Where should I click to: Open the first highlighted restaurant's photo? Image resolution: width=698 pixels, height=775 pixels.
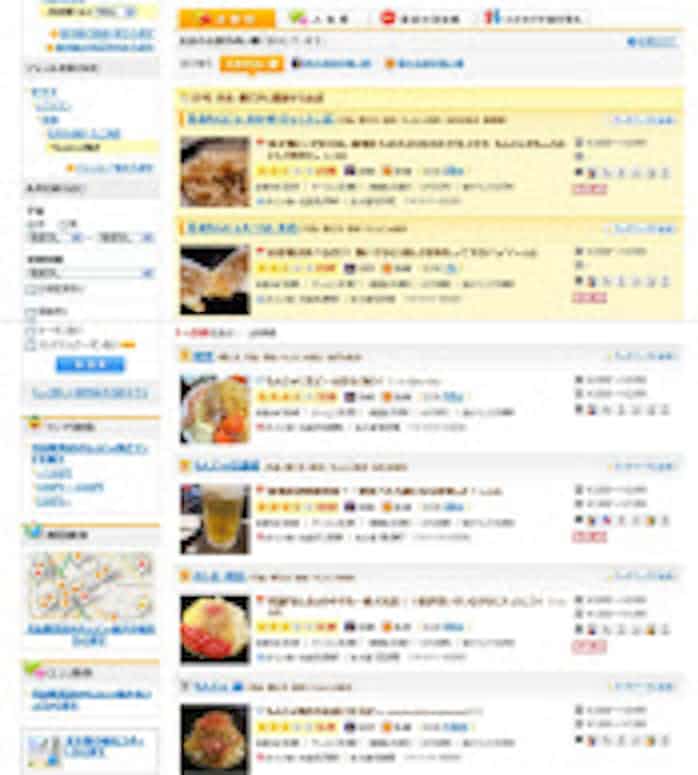pos(214,171)
